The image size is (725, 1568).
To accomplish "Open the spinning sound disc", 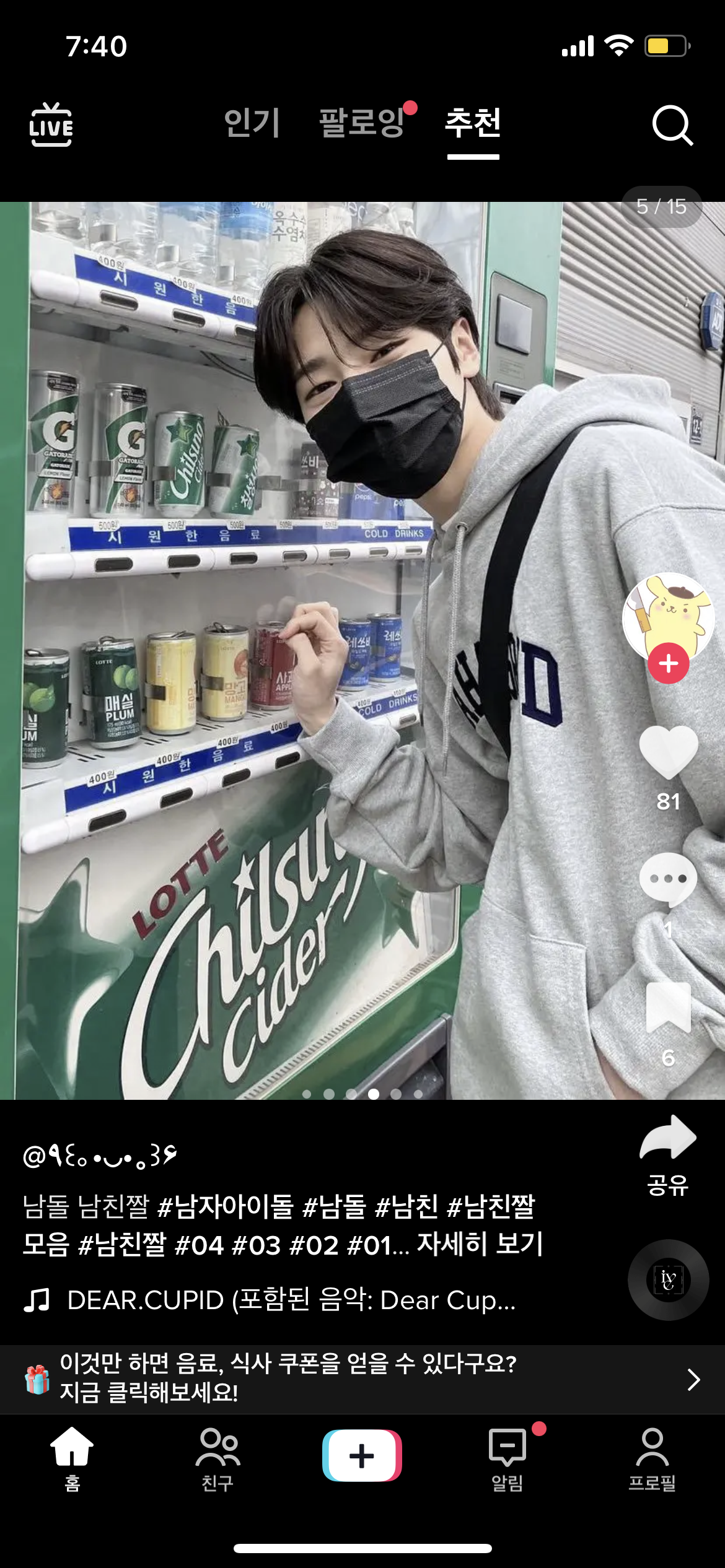I will [668, 1279].
